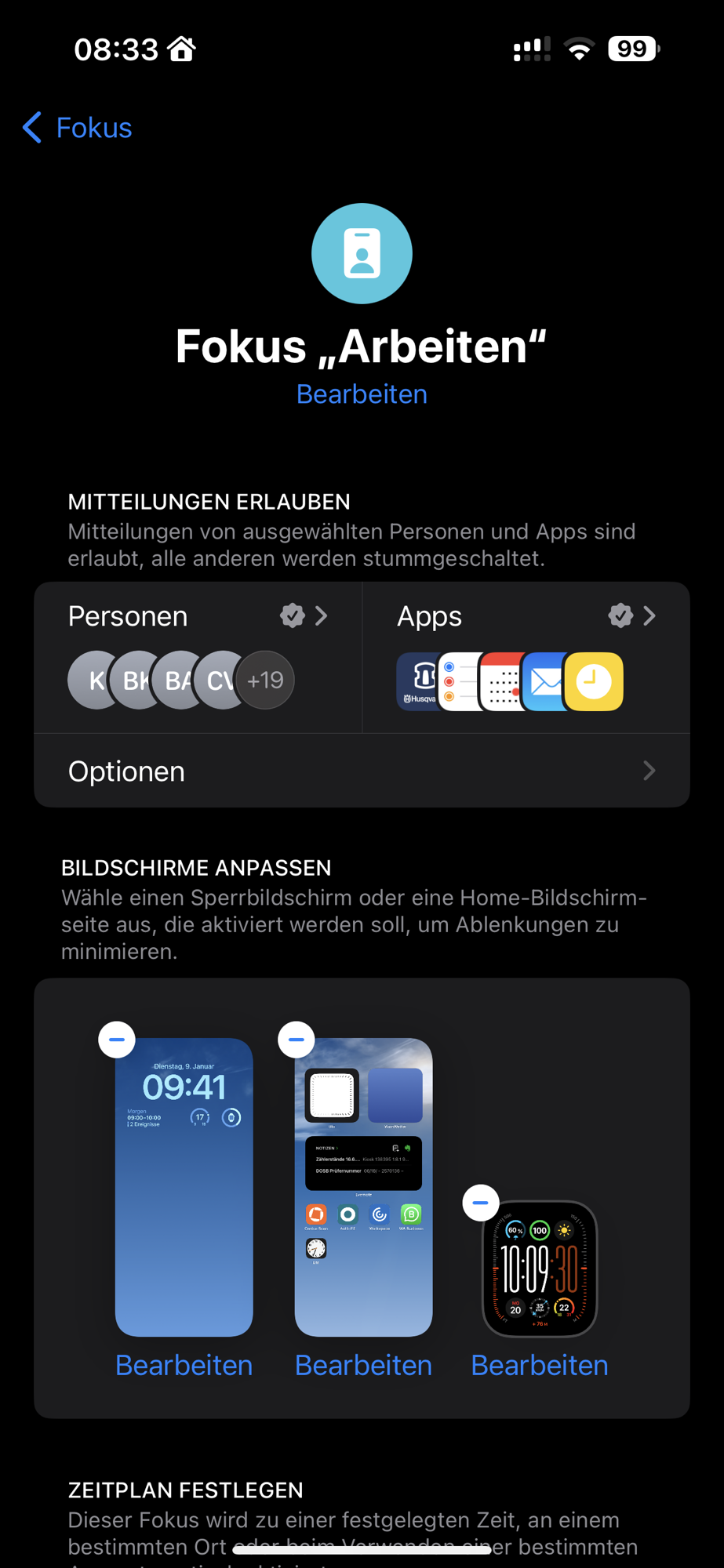This screenshot has width=724, height=1568.
Task: Open the watch face preview
Action: [540, 1269]
